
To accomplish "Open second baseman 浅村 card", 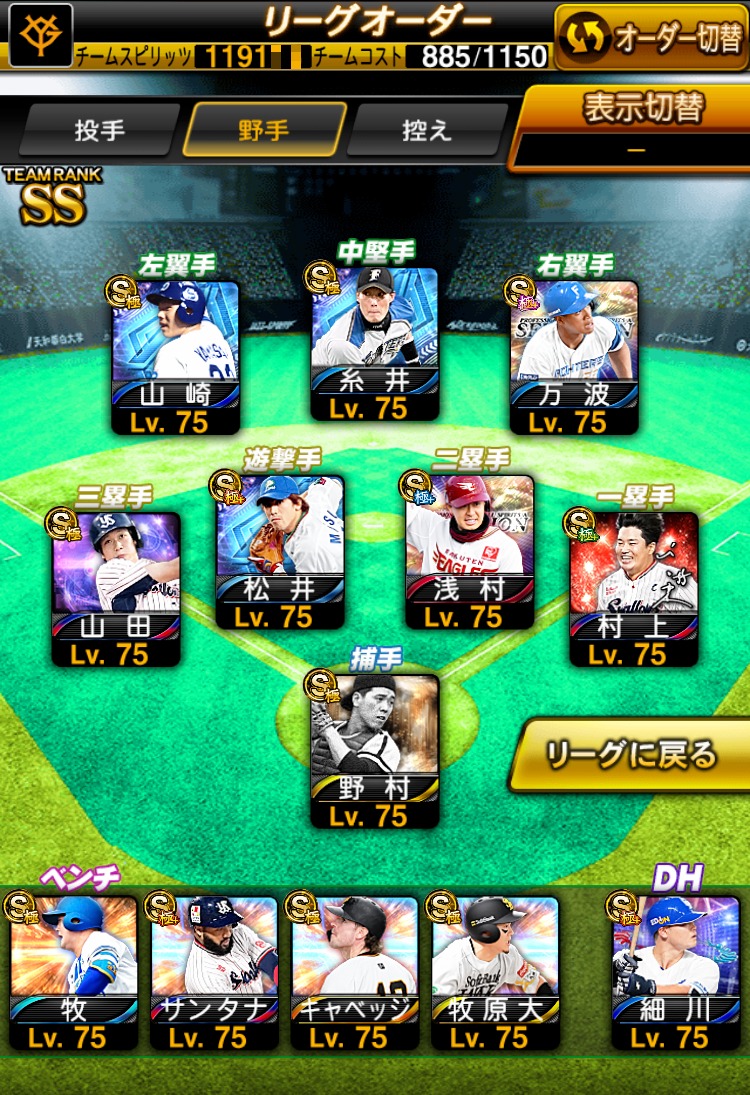I will pyautogui.click(x=470, y=550).
